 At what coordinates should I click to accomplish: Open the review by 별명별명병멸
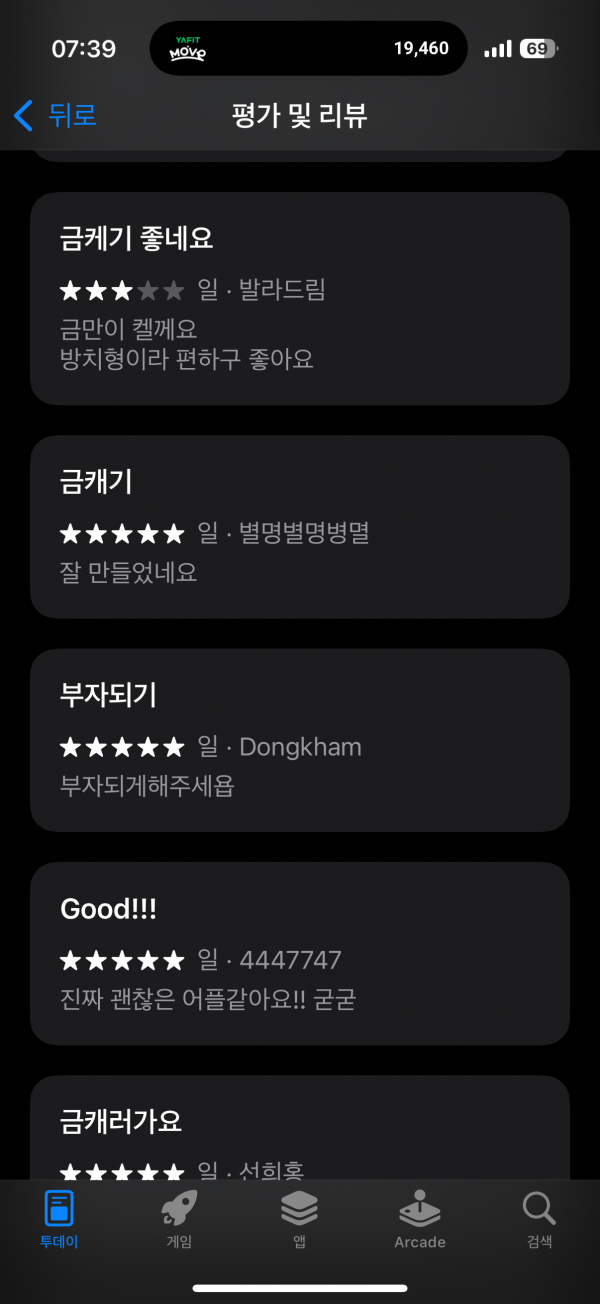(x=300, y=526)
